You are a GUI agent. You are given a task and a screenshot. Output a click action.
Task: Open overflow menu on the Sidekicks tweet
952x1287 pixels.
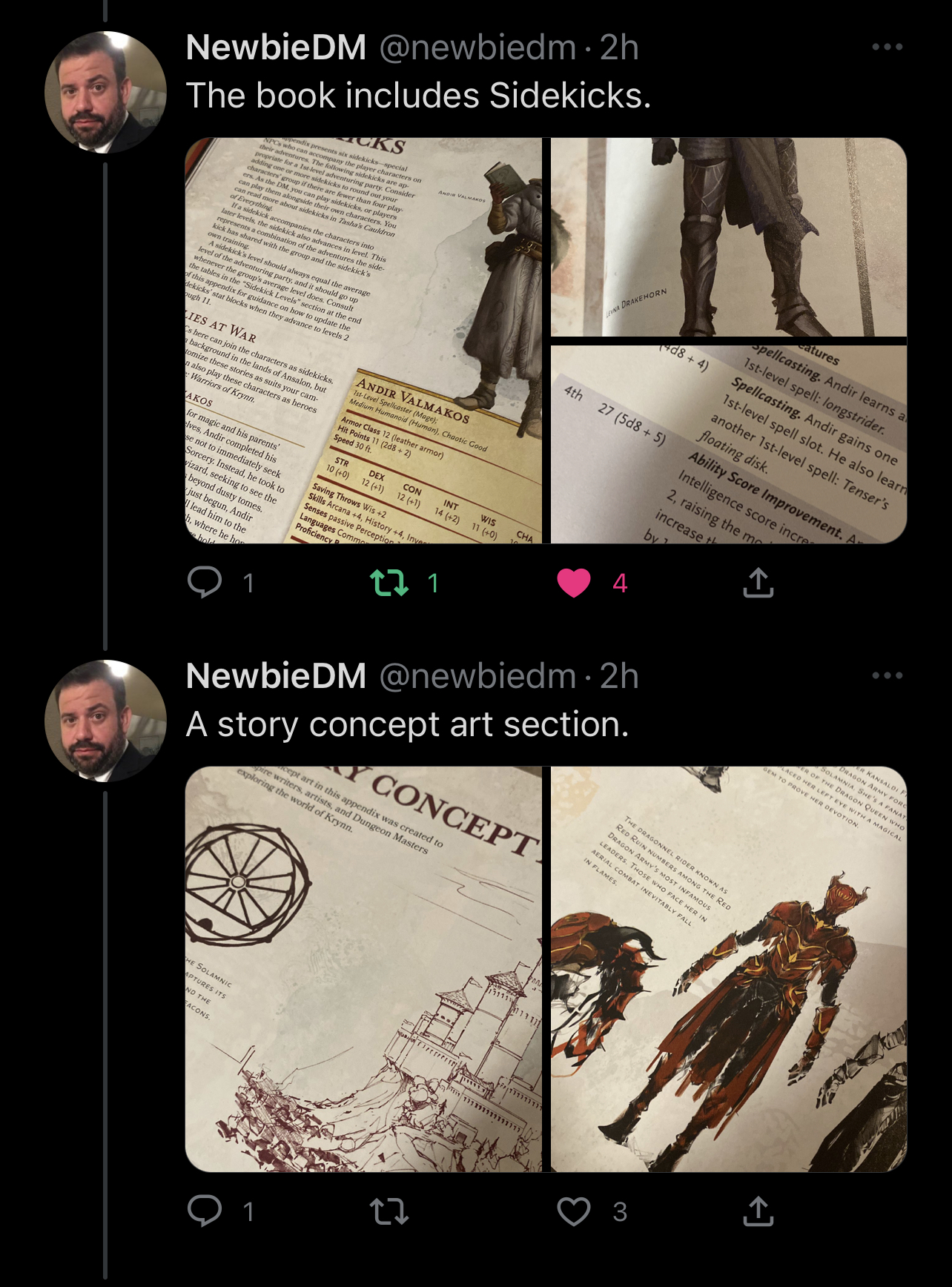tap(887, 47)
